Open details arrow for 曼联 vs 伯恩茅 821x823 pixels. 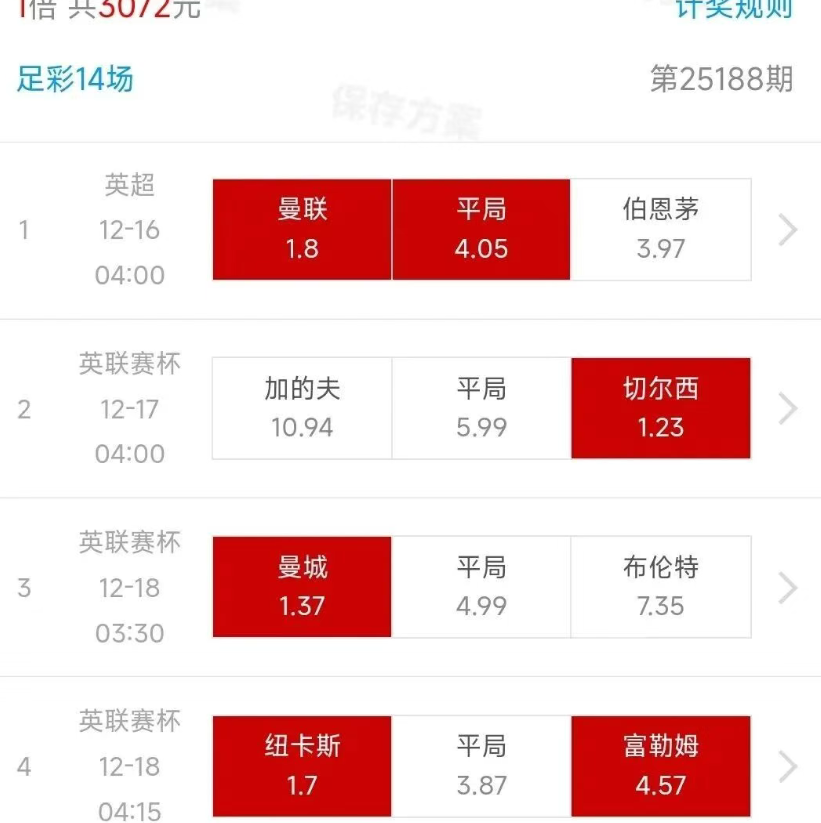(788, 230)
